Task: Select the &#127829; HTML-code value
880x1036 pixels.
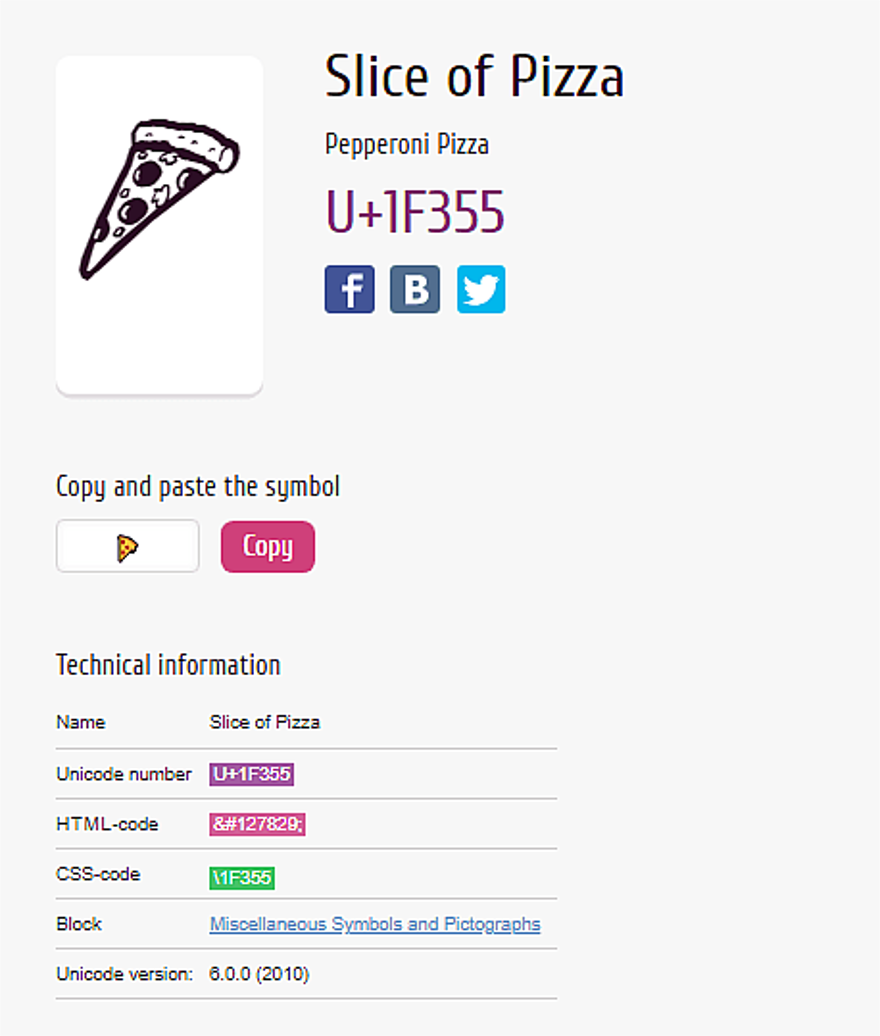Action: coord(257,824)
